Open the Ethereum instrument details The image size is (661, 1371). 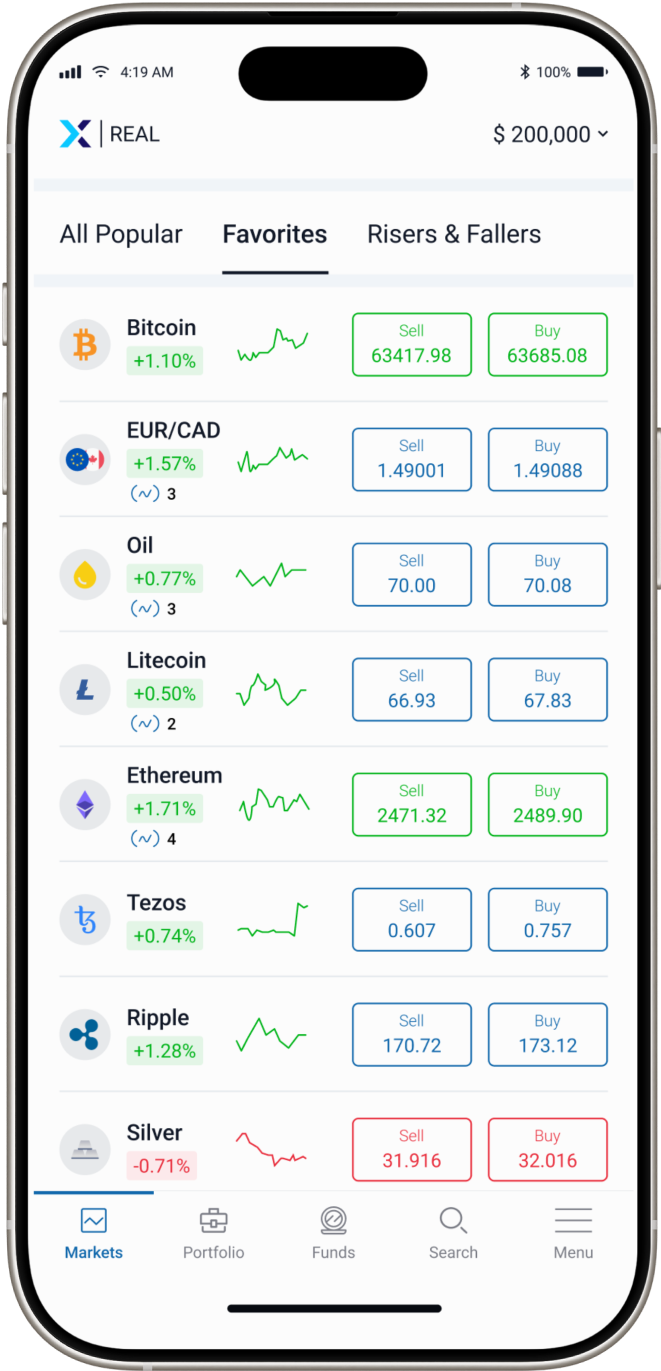click(x=174, y=776)
